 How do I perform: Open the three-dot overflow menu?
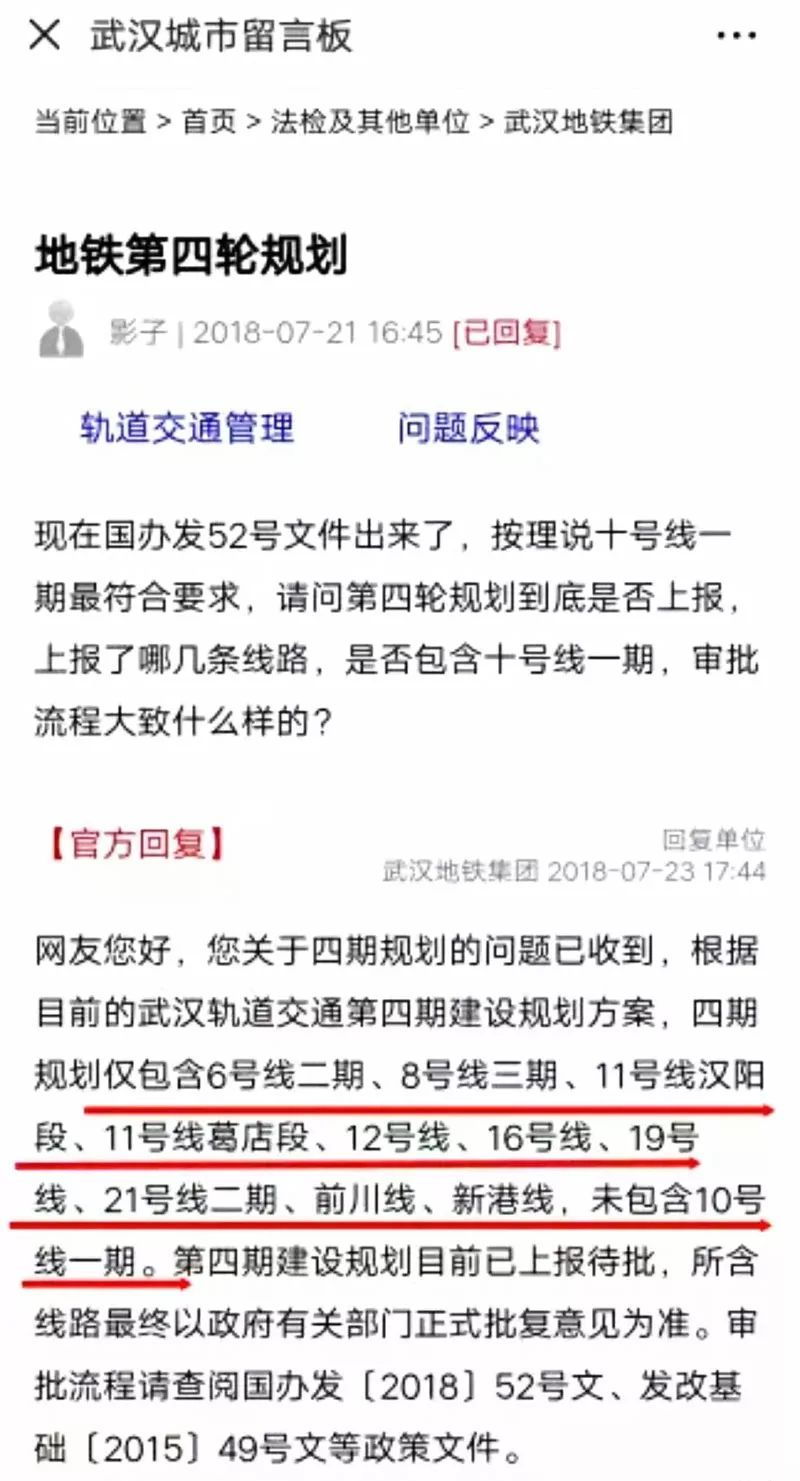[736, 36]
